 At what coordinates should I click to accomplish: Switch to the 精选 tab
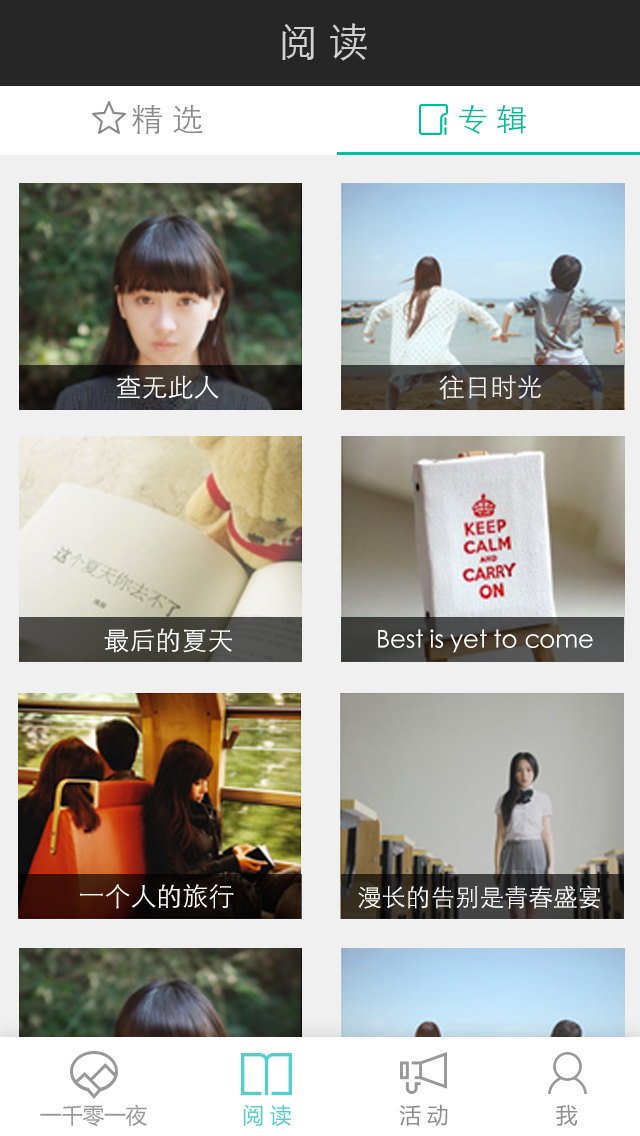148,120
